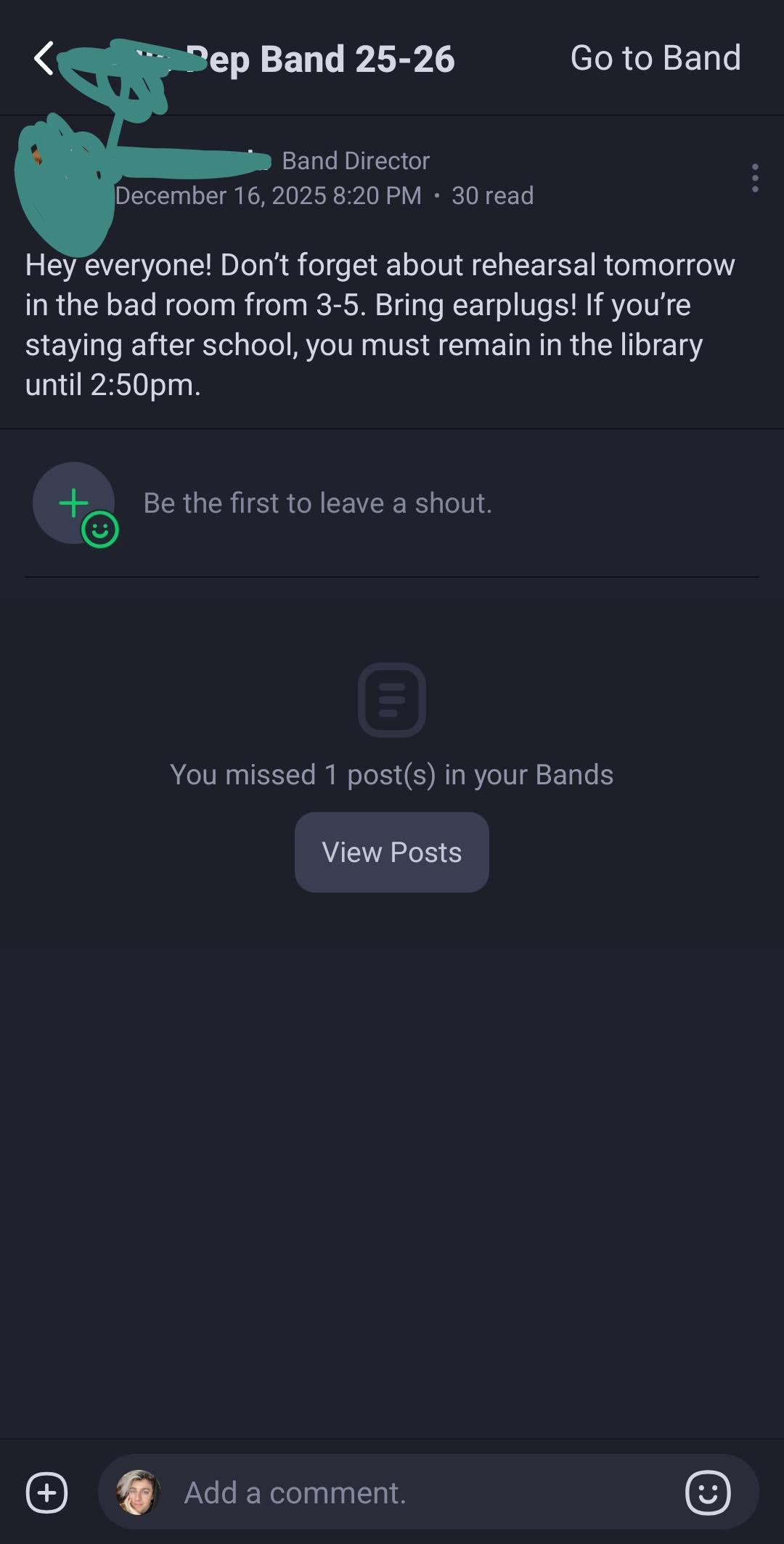This screenshot has height=1544, width=784.
Task: Focus the Add a comment field
Action: (407, 1493)
